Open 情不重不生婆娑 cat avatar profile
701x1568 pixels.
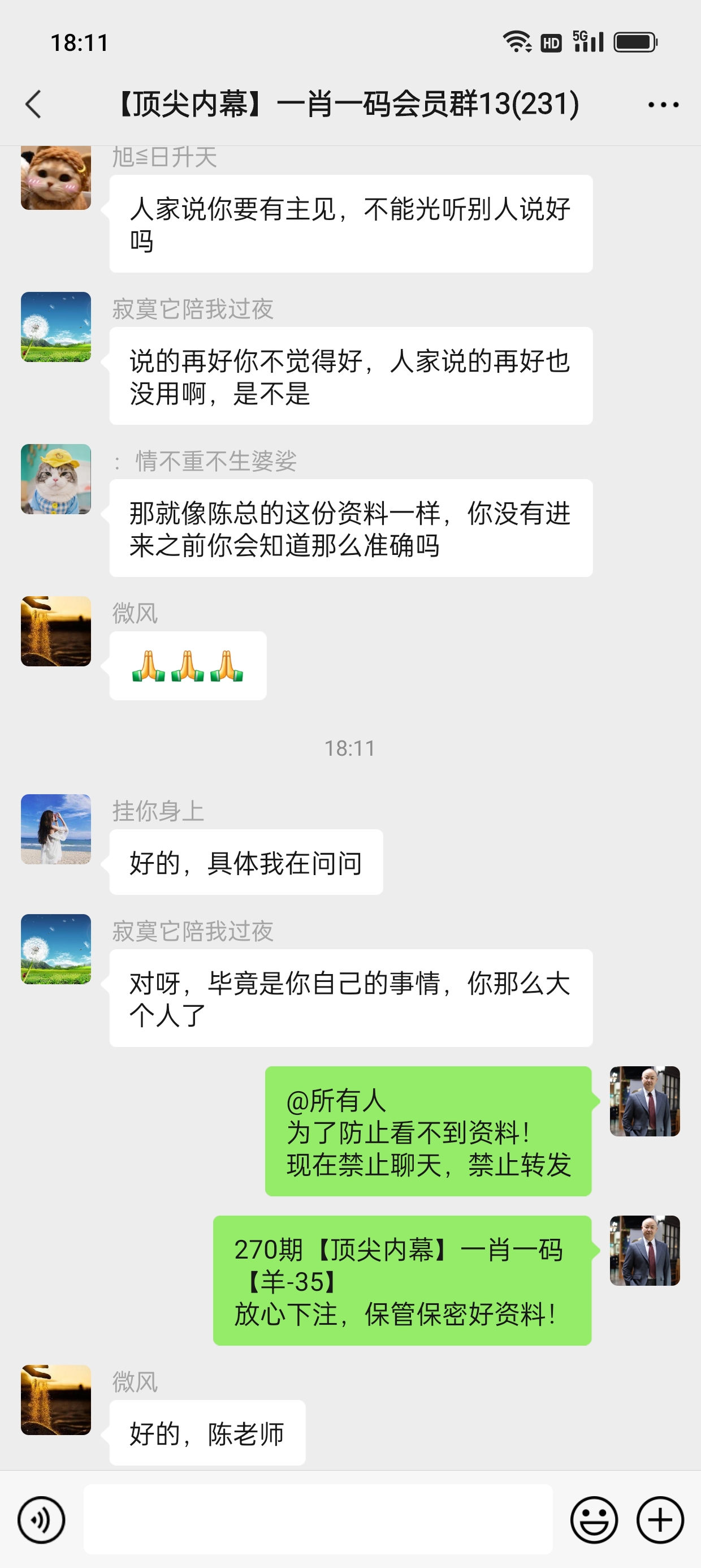coord(56,479)
